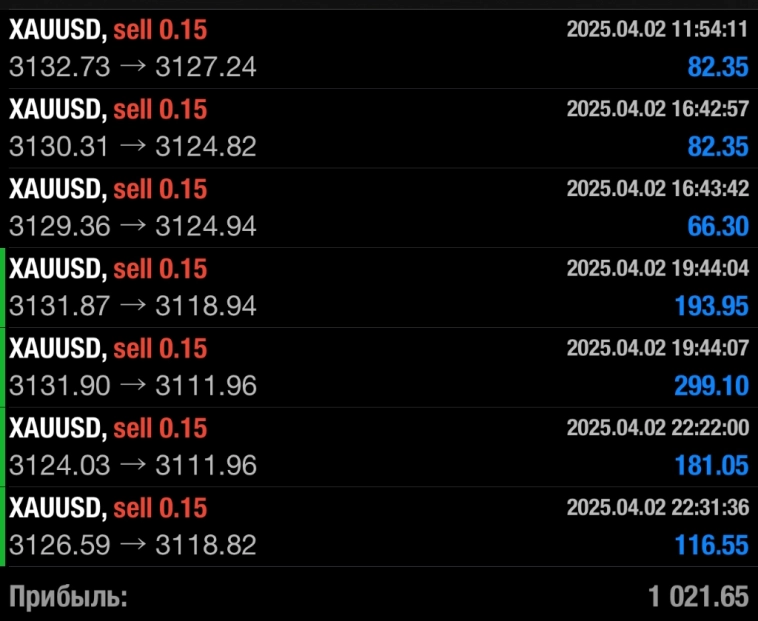View the trade opened at 3124.03
Screen dimensions: 758x621
[x=378, y=448]
